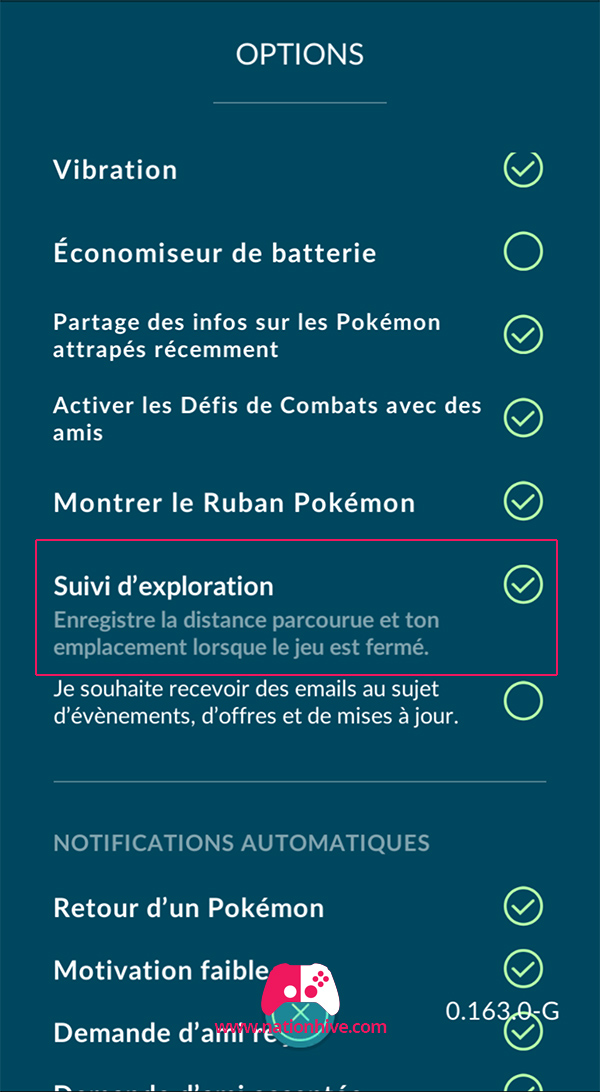
Task: Uncheck Montrer le Ruban Pokémon
Action: [x=523, y=501]
